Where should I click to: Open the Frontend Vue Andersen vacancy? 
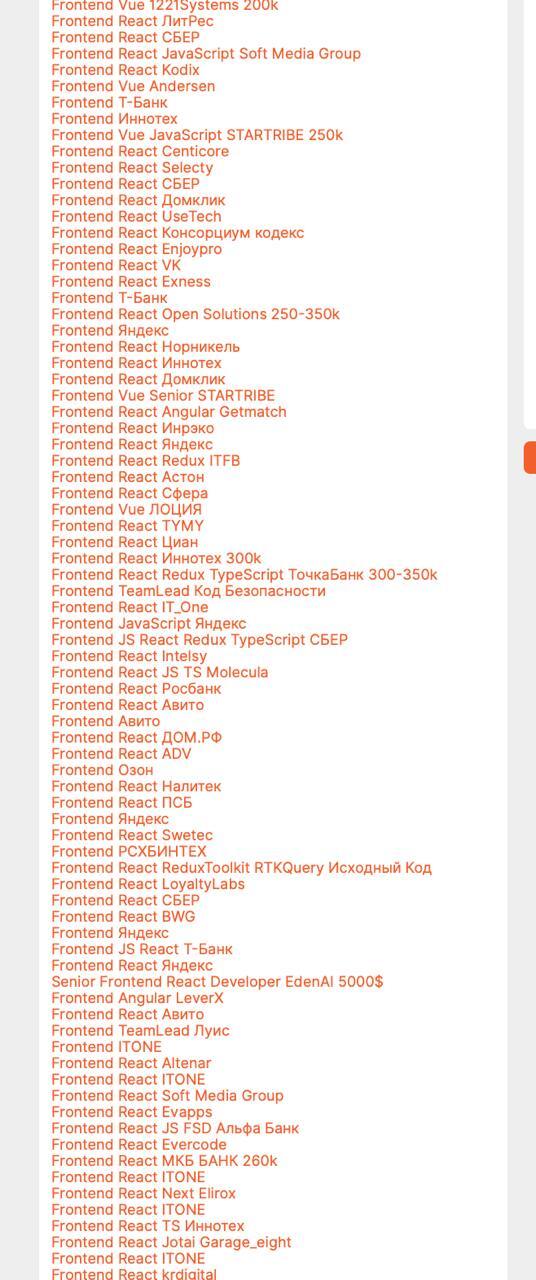(133, 86)
